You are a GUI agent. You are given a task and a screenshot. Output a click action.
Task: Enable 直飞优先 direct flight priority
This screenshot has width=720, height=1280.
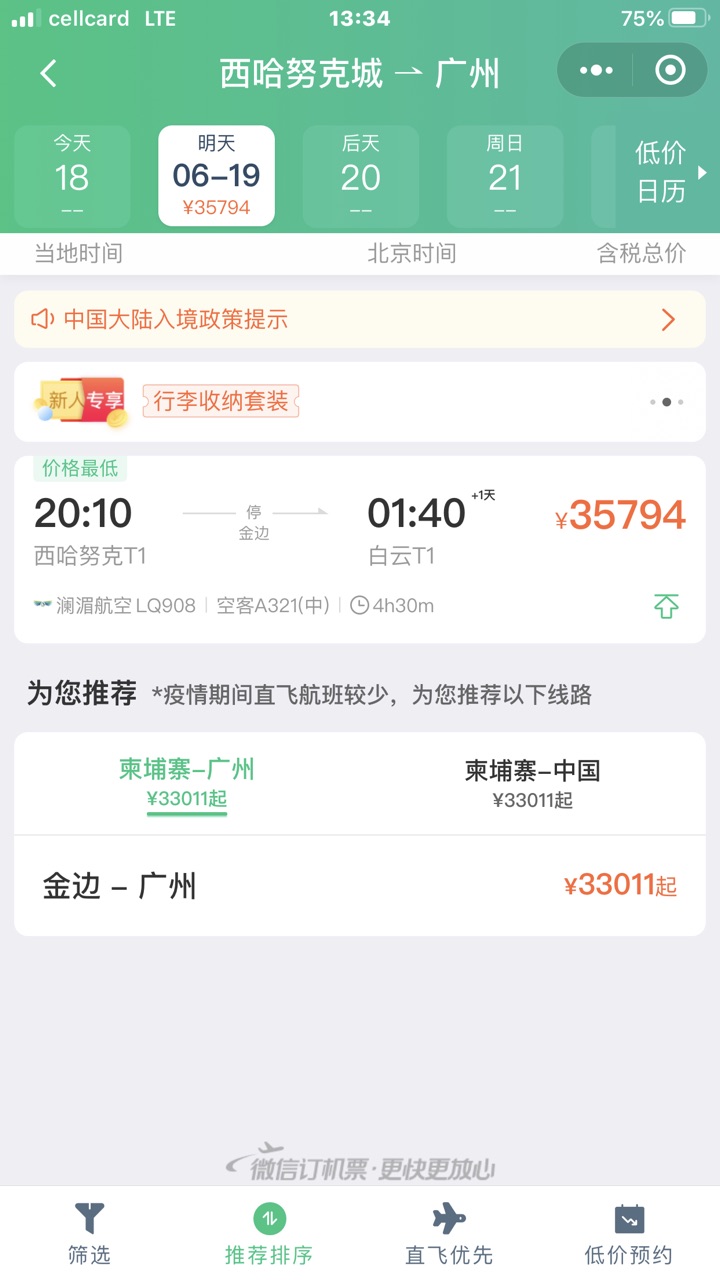click(449, 1233)
